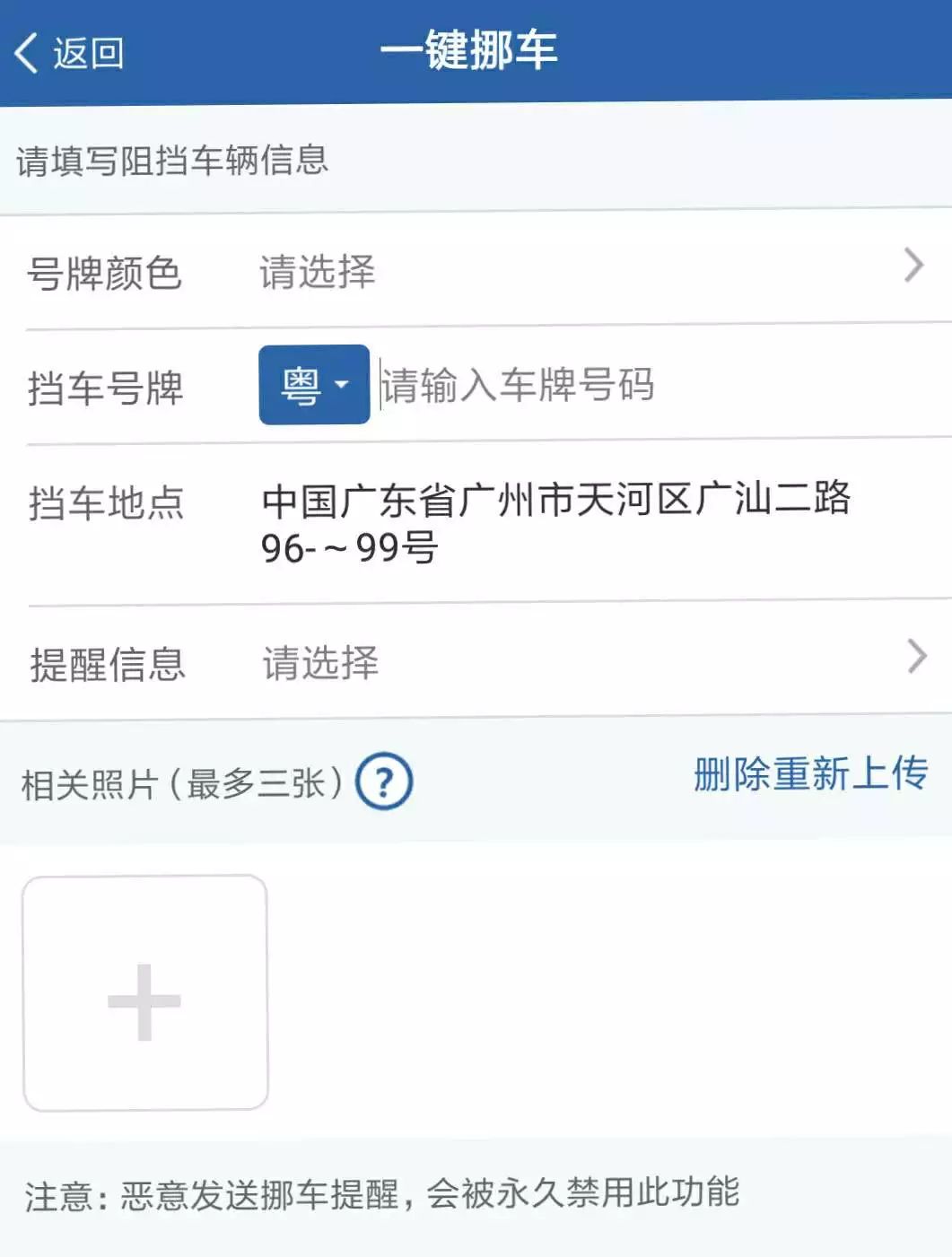Viewport: 952px width, 1257px height.
Task: Open the 粤 province prefix dropdown
Action: (314, 385)
